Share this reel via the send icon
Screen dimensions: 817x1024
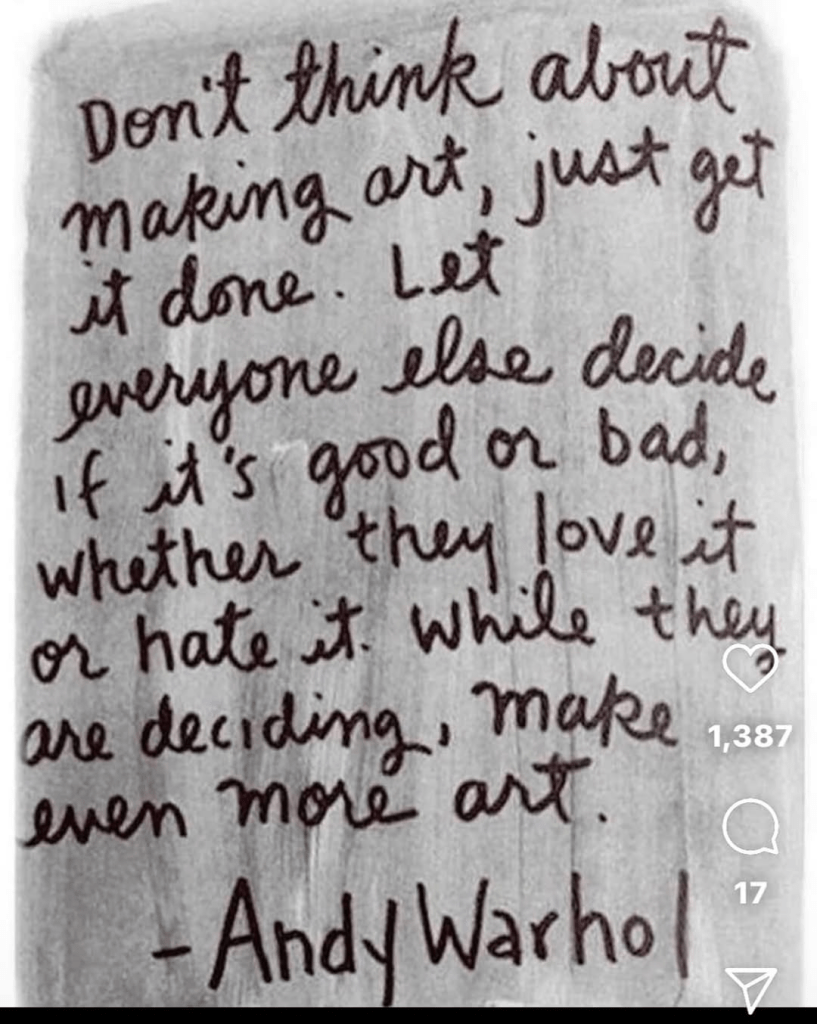[751, 988]
